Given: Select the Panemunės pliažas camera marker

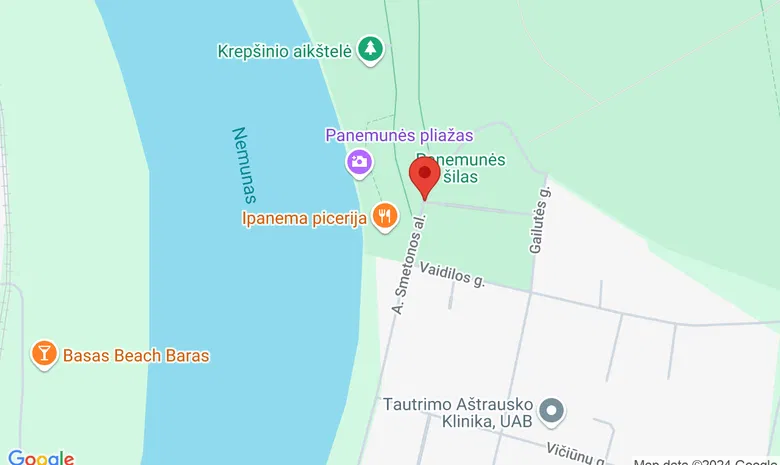Looking at the screenshot, I should pos(359,161).
